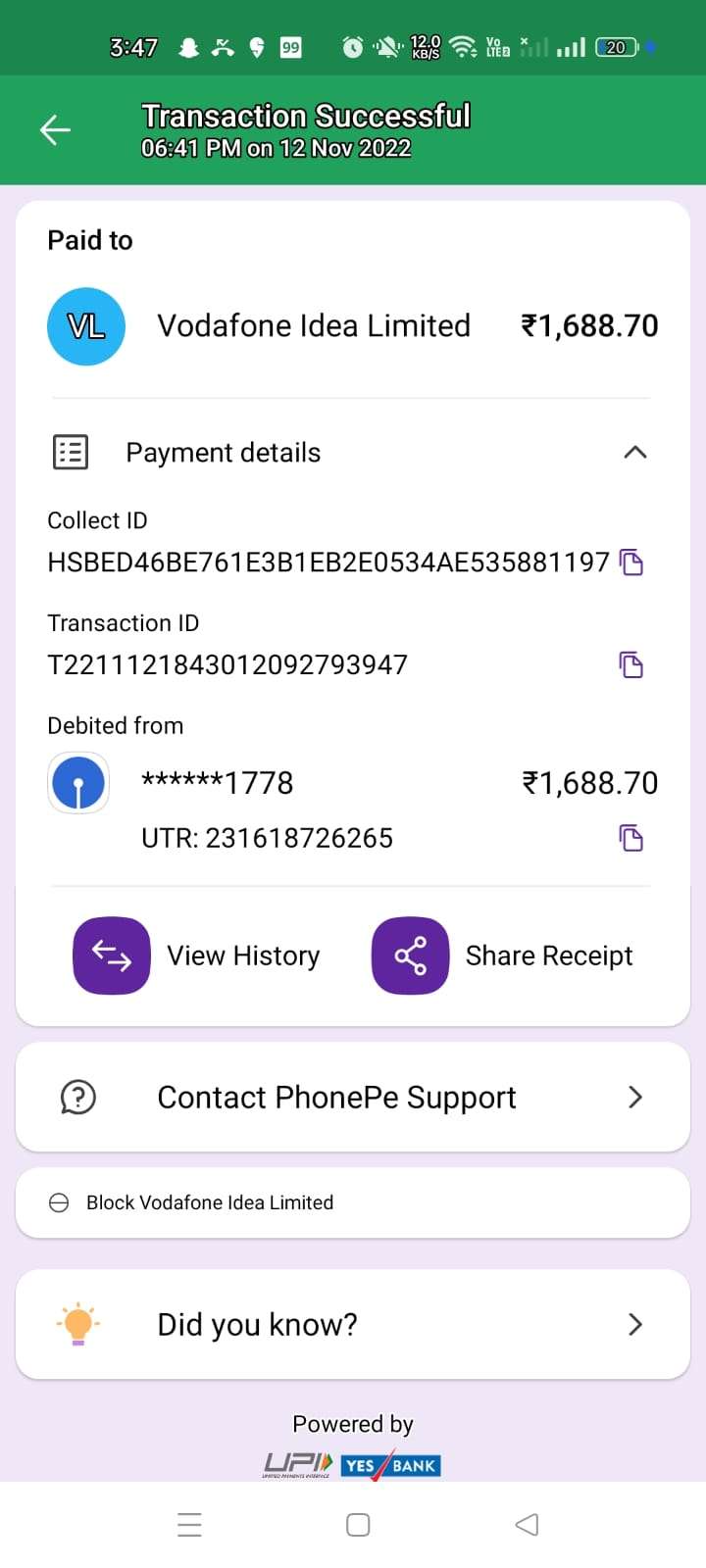Copy the UTR number
Image resolution: width=706 pixels, height=1568 pixels.
pos(631,838)
